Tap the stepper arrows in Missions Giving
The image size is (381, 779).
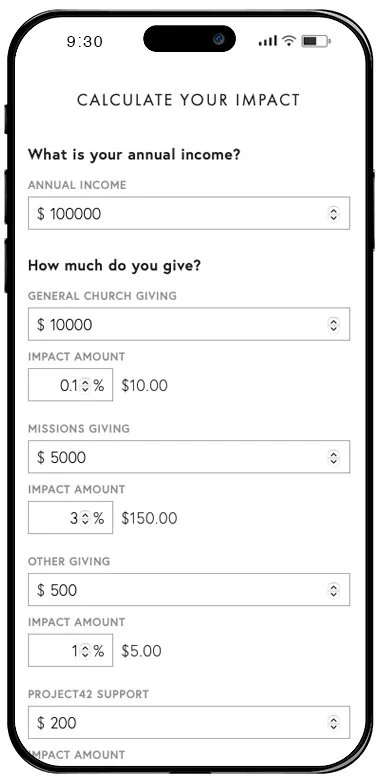click(333, 458)
